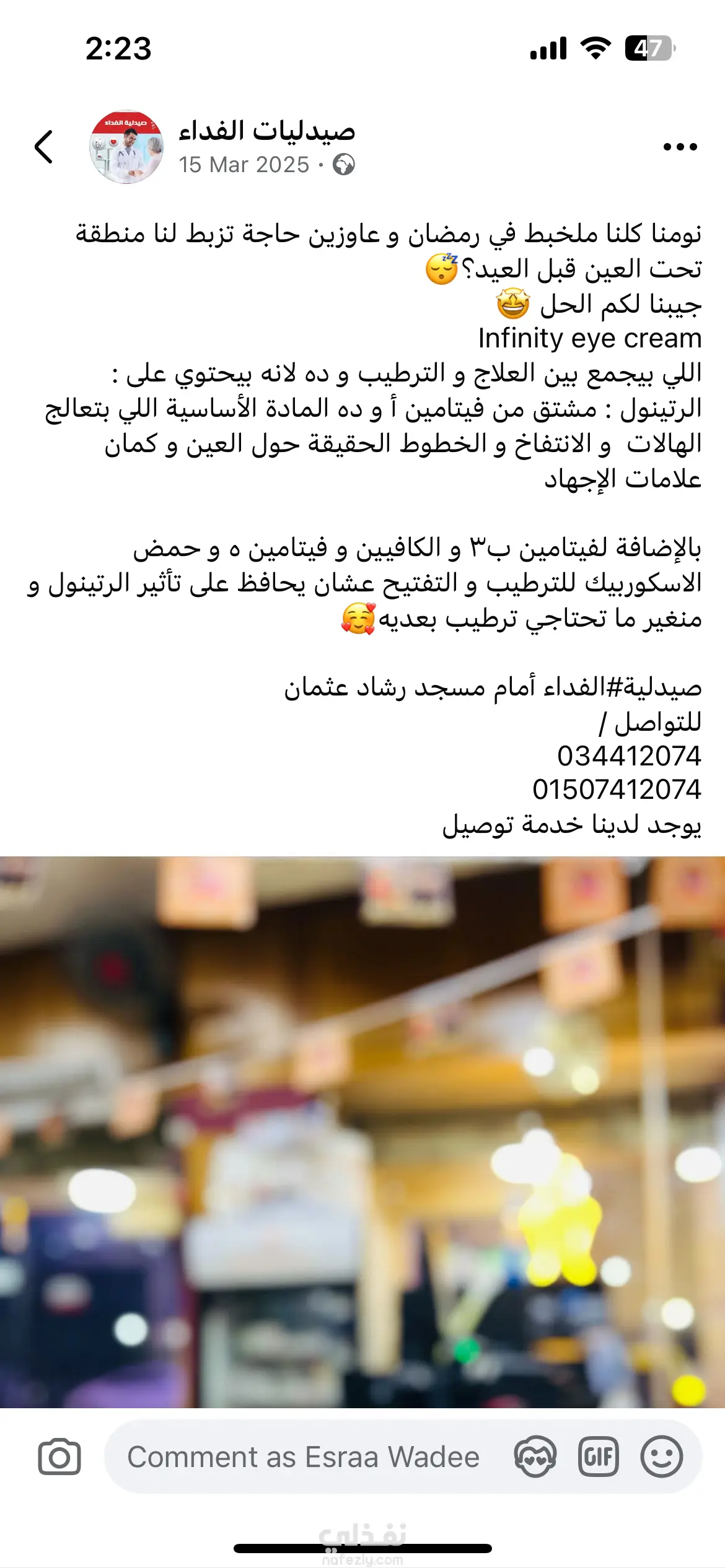The height and width of the screenshot is (1568, 725).
Task: Open the GIF picker
Action: (x=598, y=1457)
